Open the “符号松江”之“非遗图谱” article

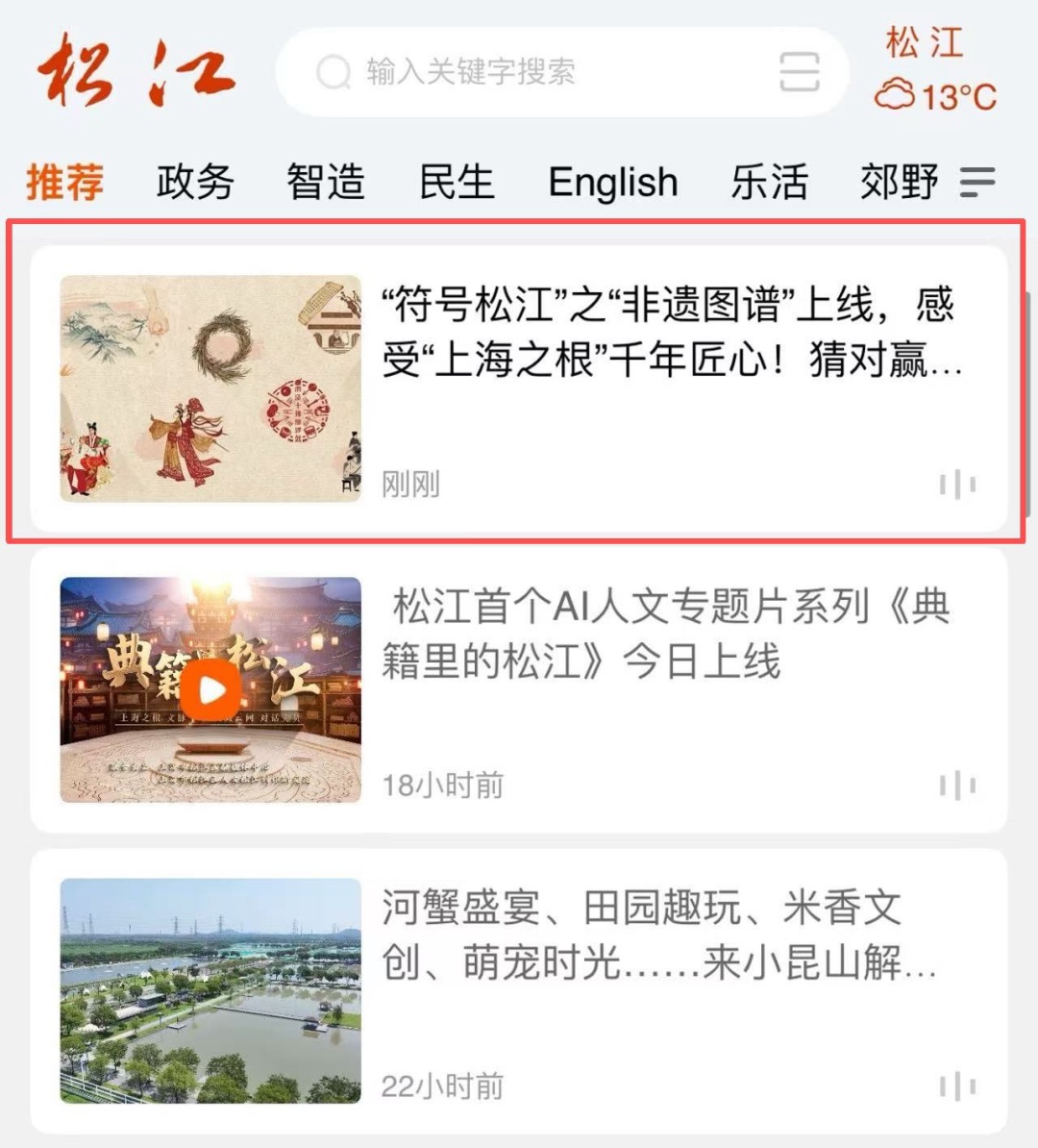pos(671,333)
